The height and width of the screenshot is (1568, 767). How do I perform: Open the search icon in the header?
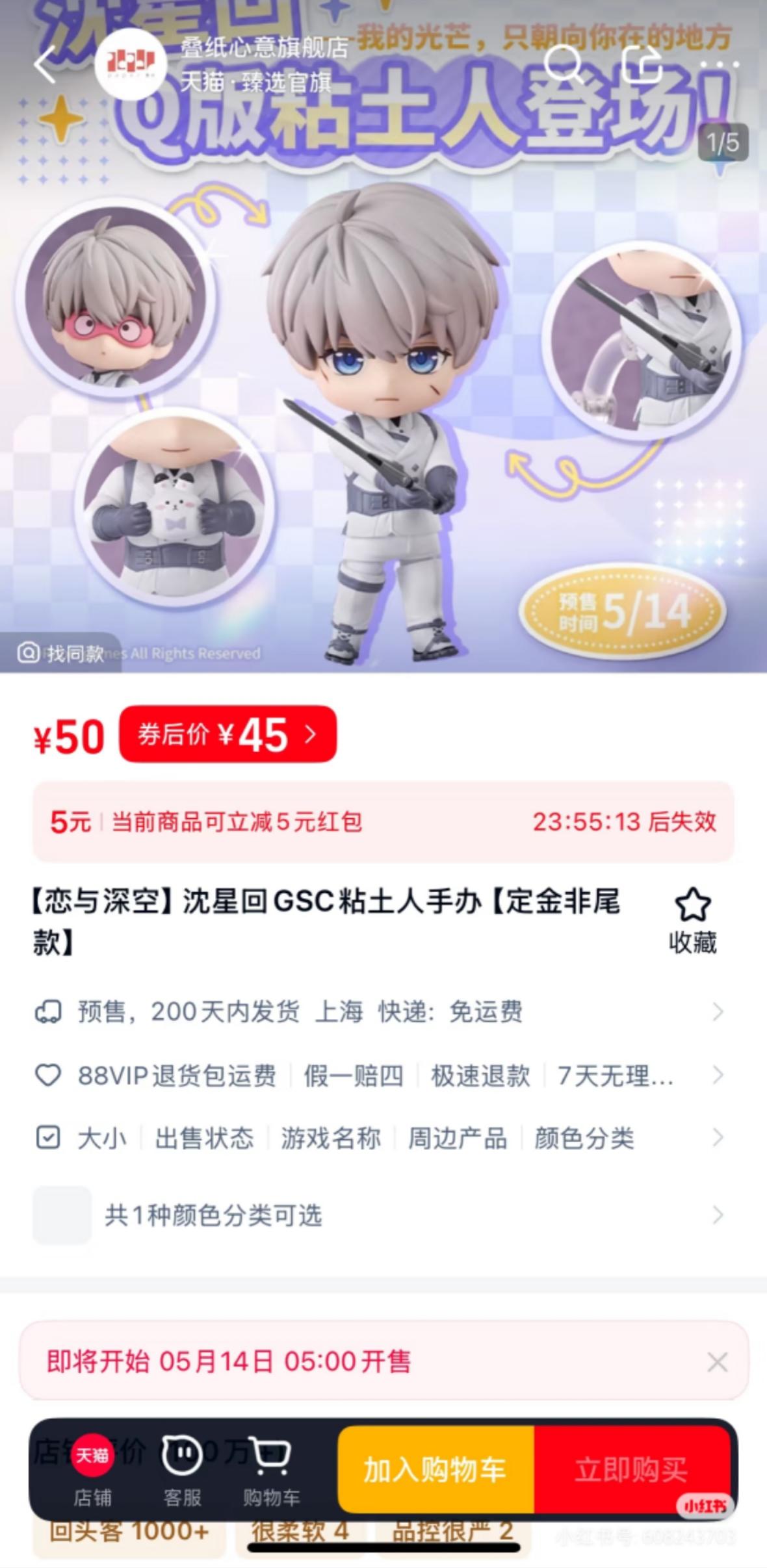click(x=562, y=65)
